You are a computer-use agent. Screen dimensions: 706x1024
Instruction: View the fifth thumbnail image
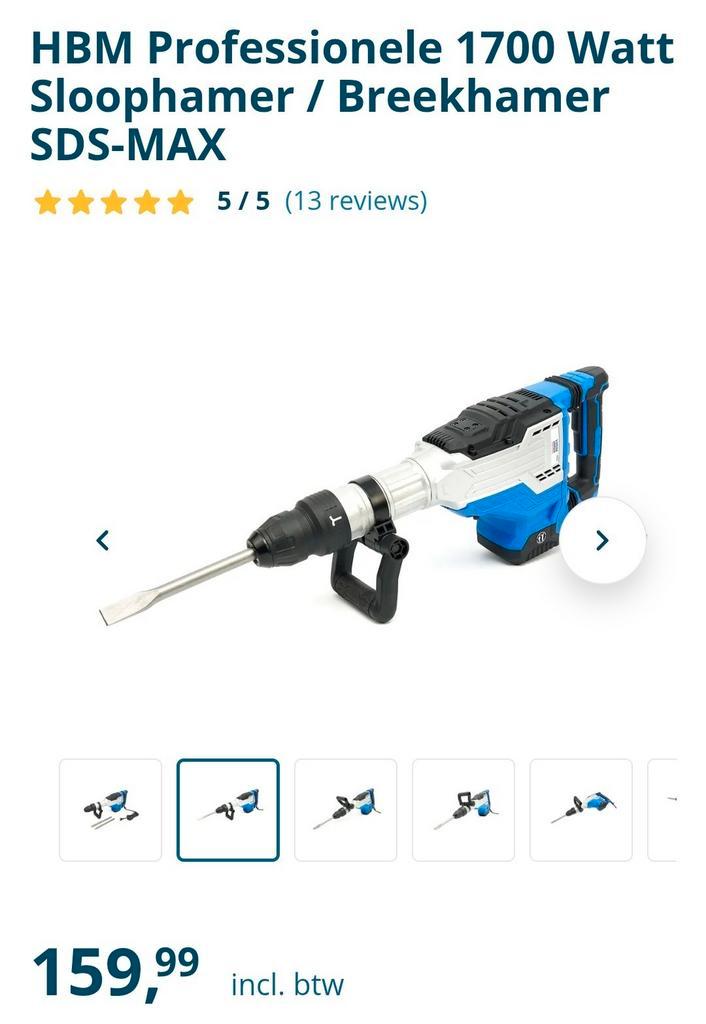[580, 809]
